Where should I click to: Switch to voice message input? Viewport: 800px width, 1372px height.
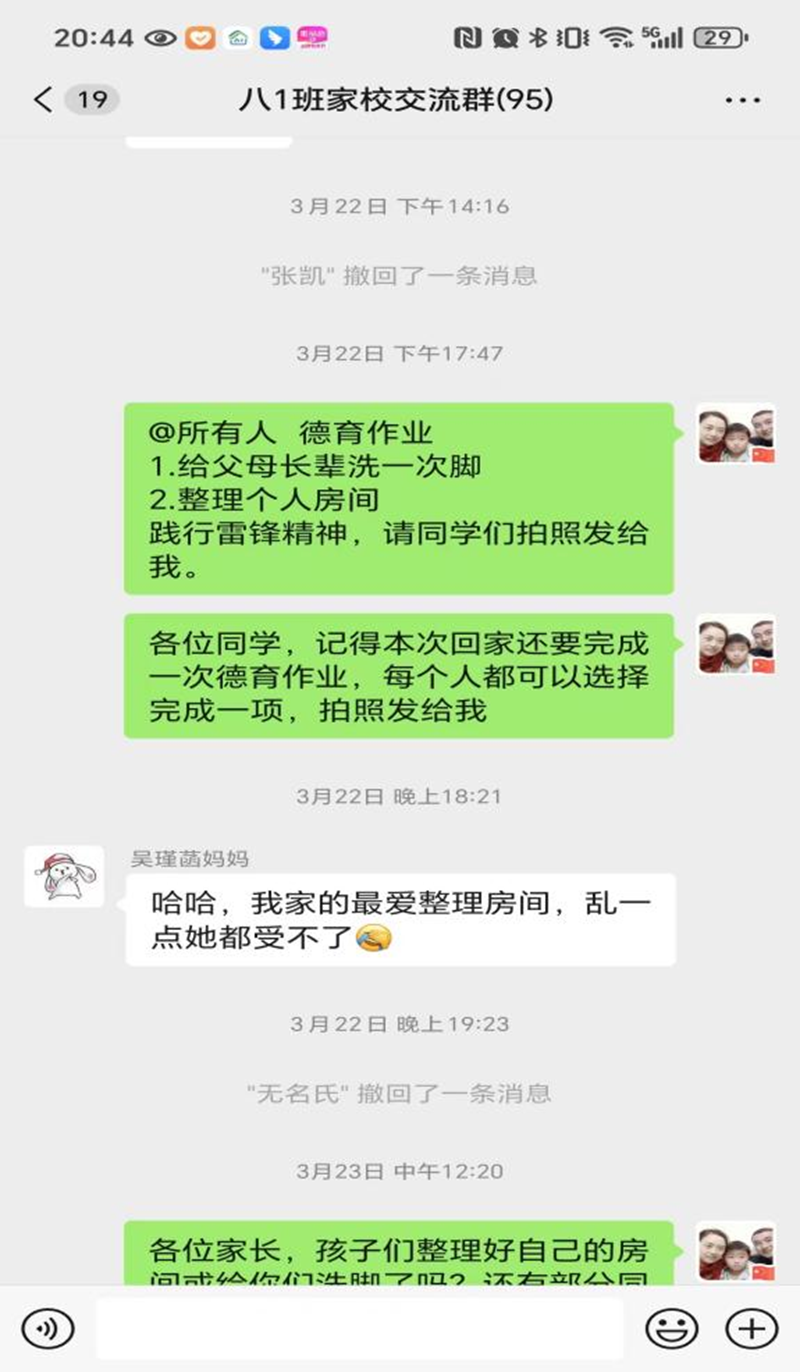tap(47, 1328)
